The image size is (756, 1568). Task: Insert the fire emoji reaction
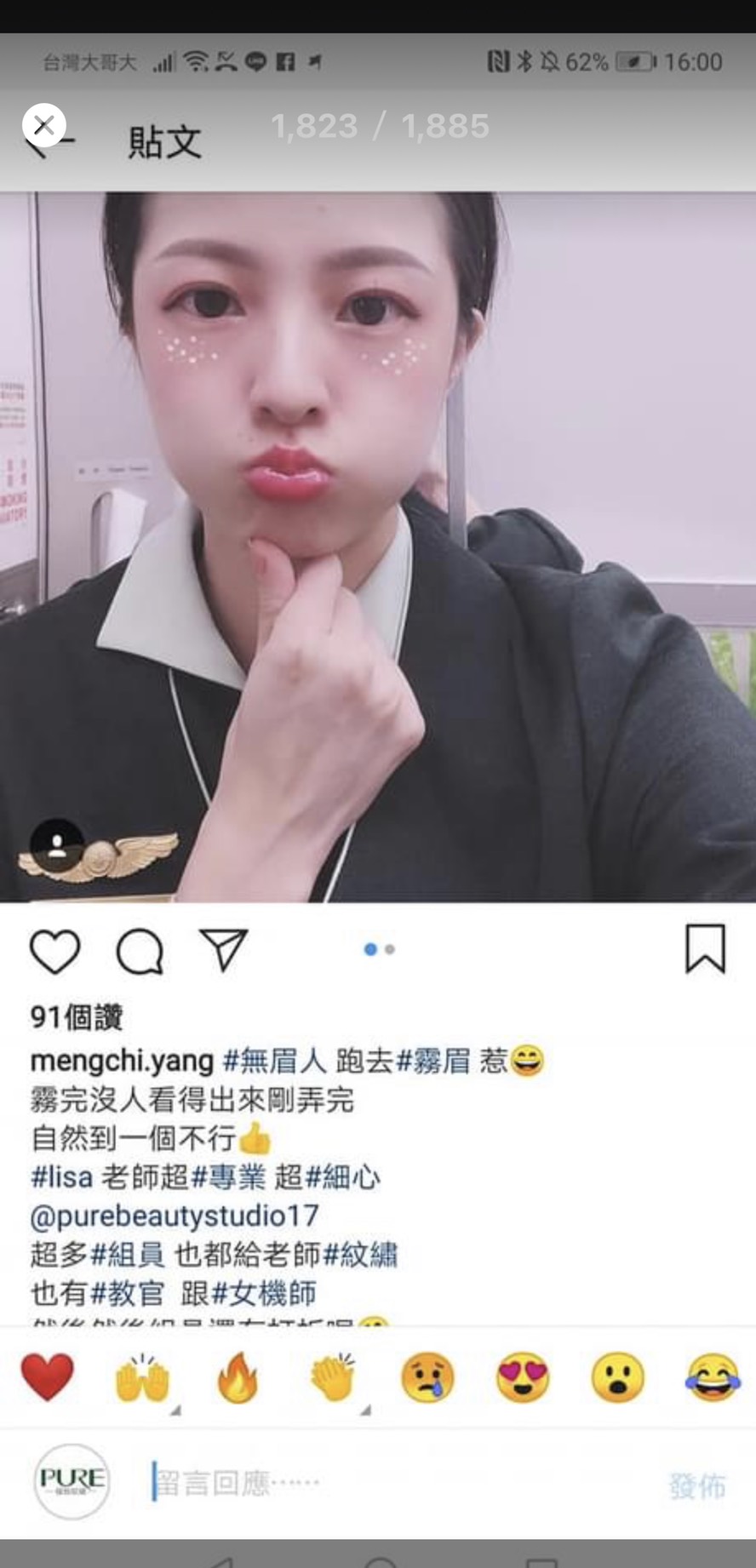238,1378
